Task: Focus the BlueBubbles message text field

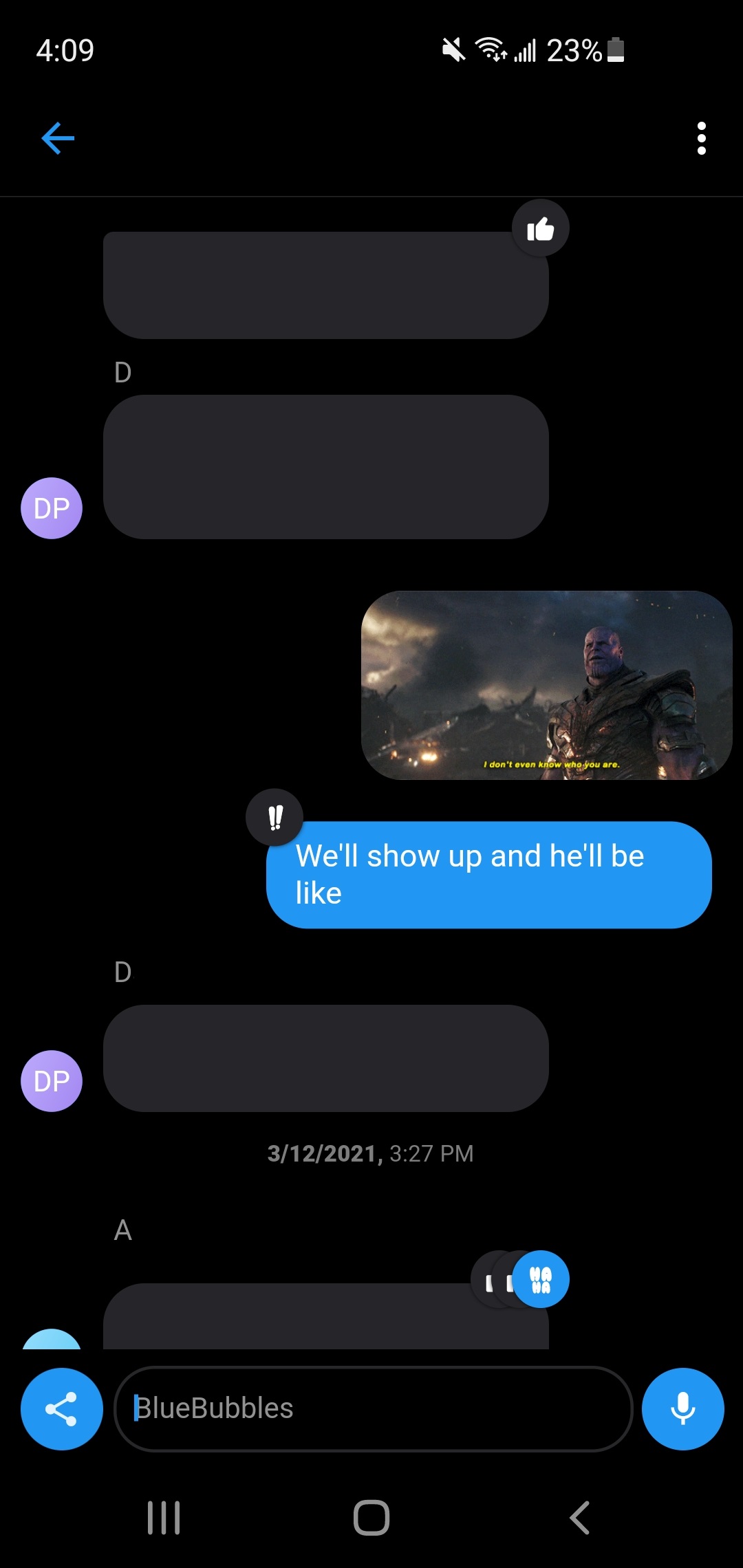Action: pyautogui.click(x=371, y=1408)
